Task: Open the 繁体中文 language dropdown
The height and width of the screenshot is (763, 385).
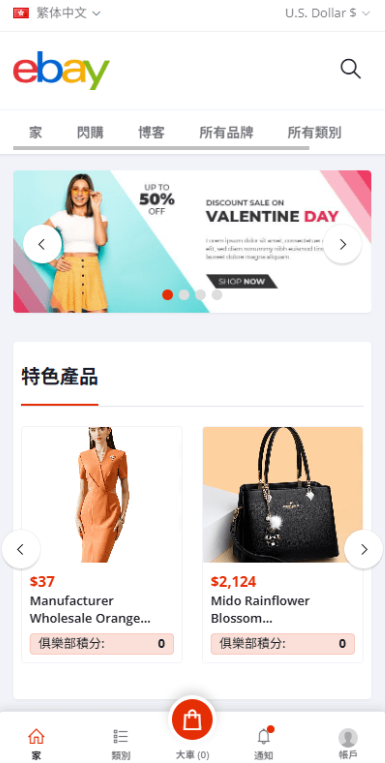Action: coord(57,13)
